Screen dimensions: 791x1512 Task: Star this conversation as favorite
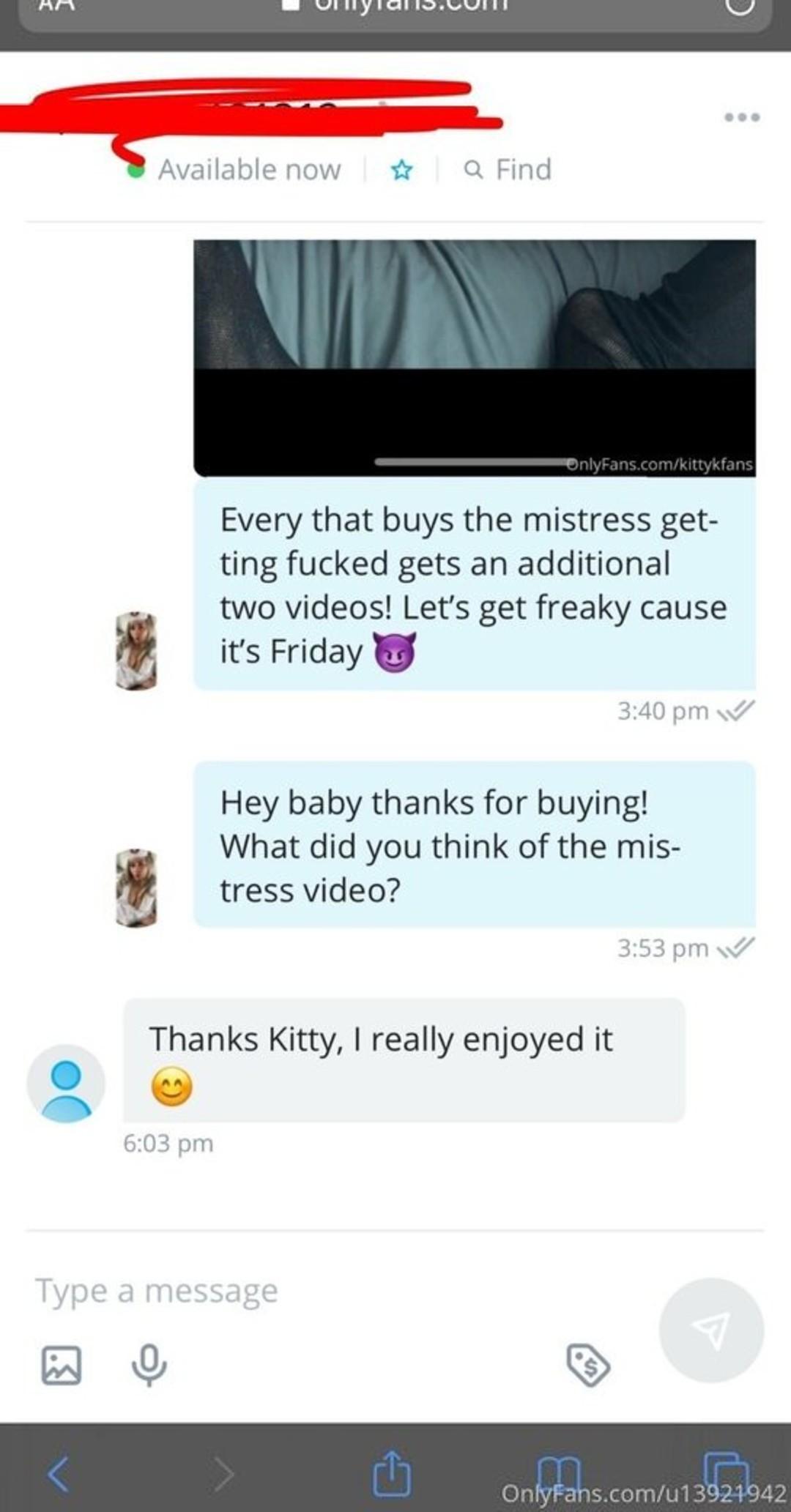pos(401,171)
